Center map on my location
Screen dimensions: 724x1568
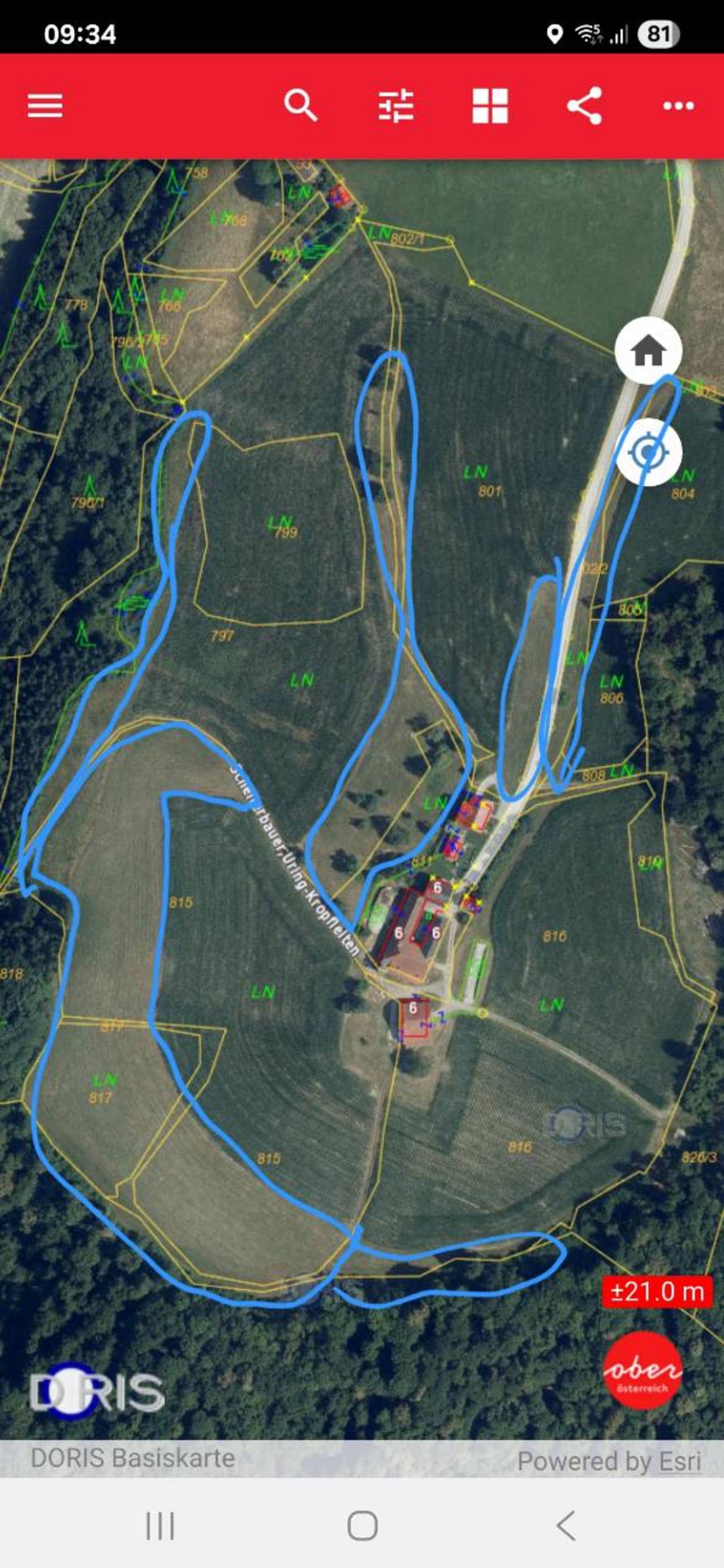point(649,452)
